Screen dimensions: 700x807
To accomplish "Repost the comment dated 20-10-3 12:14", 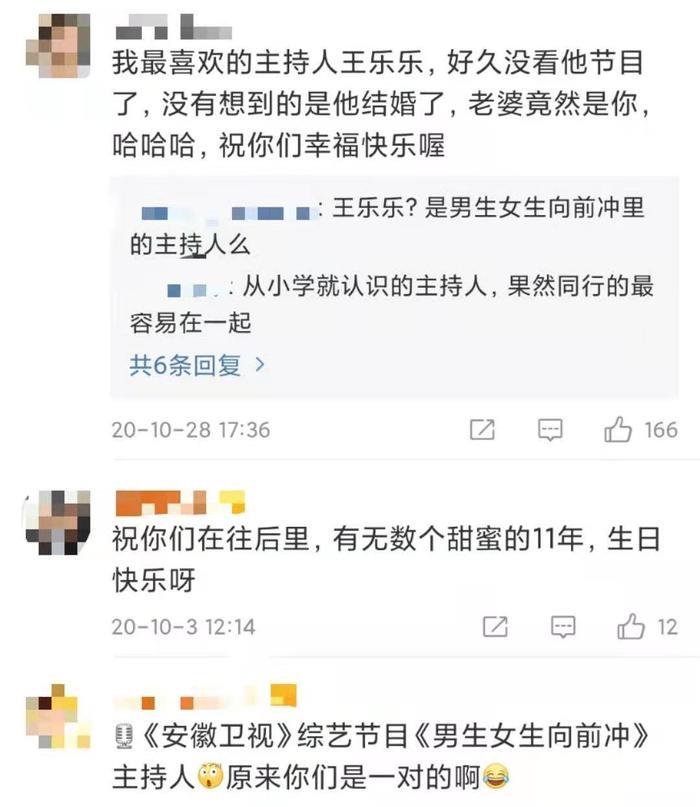I will 495,627.
